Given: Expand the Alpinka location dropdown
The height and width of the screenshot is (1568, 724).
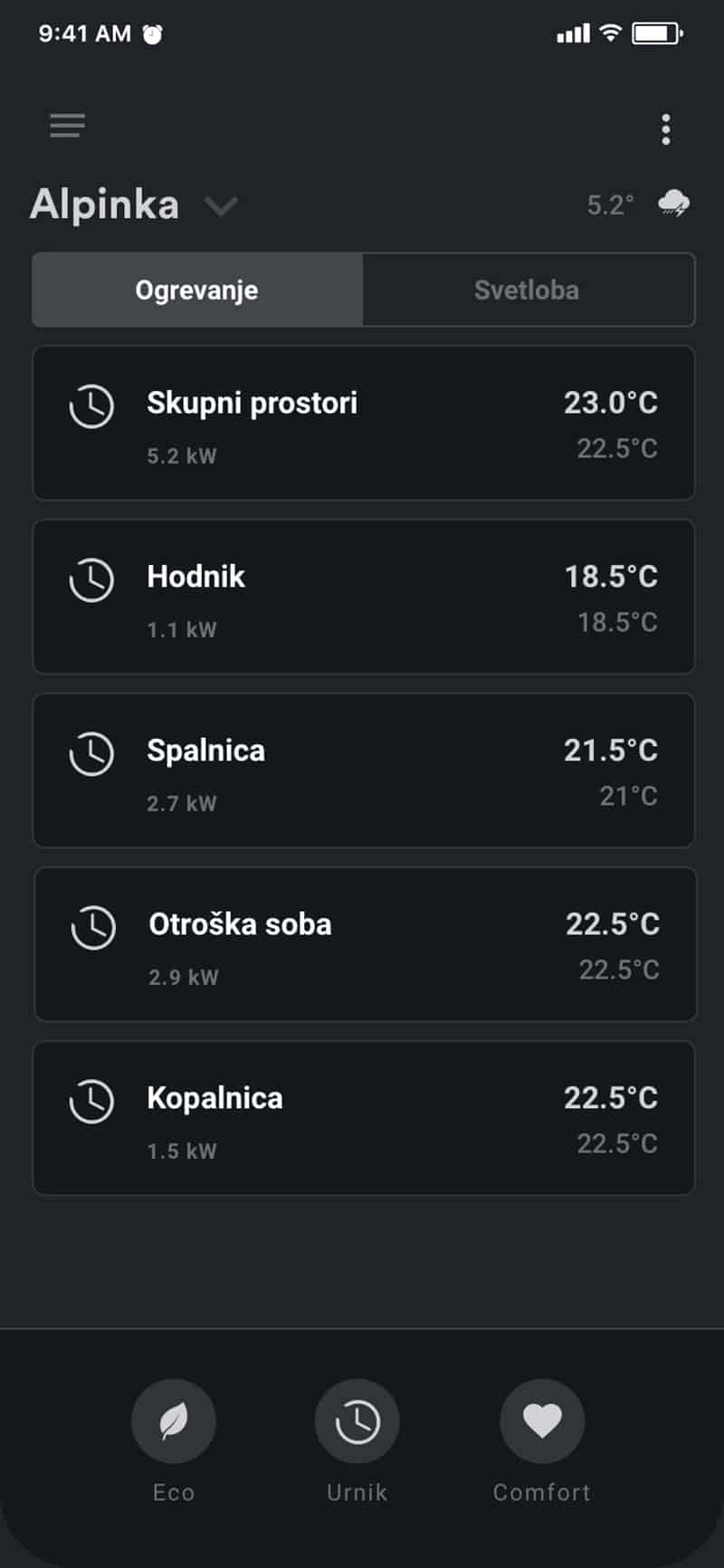Looking at the screenshot, I should 221,206.
